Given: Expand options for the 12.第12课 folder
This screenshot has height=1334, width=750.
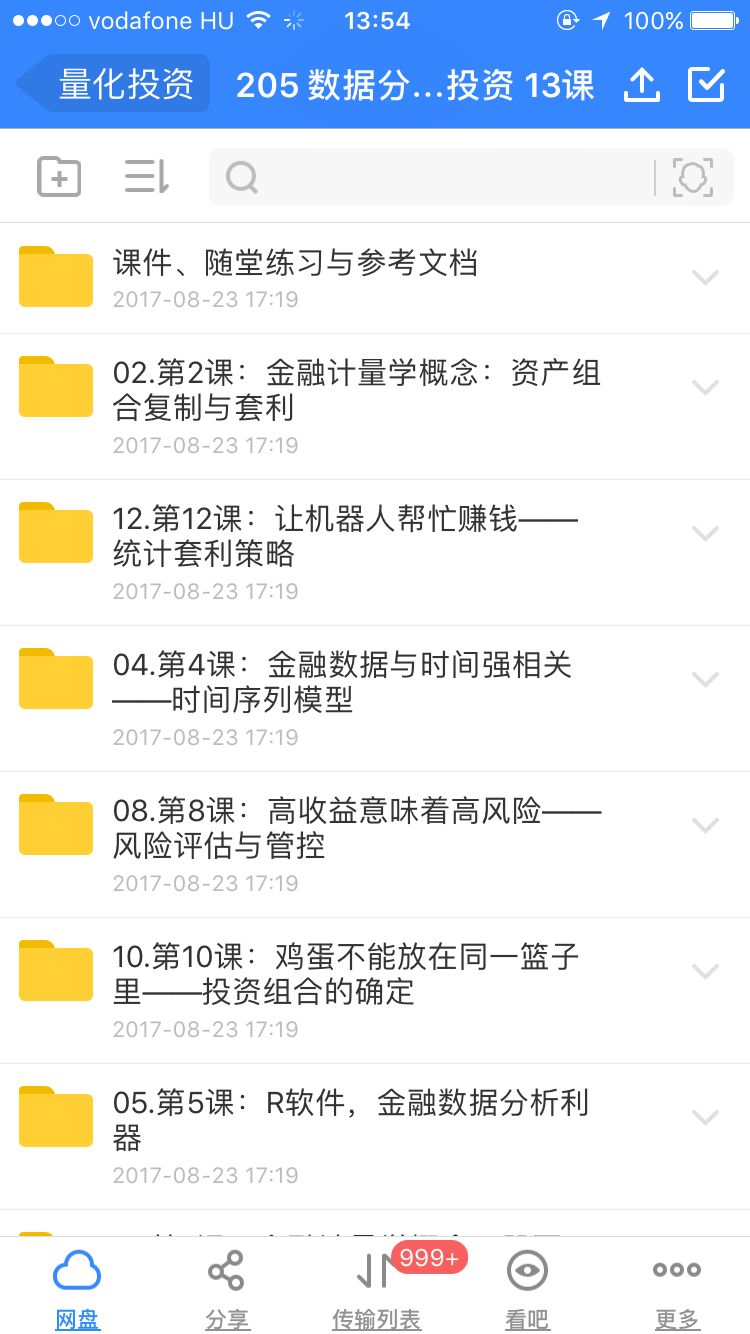Looking at the screenshot, I should pos(706,533).
